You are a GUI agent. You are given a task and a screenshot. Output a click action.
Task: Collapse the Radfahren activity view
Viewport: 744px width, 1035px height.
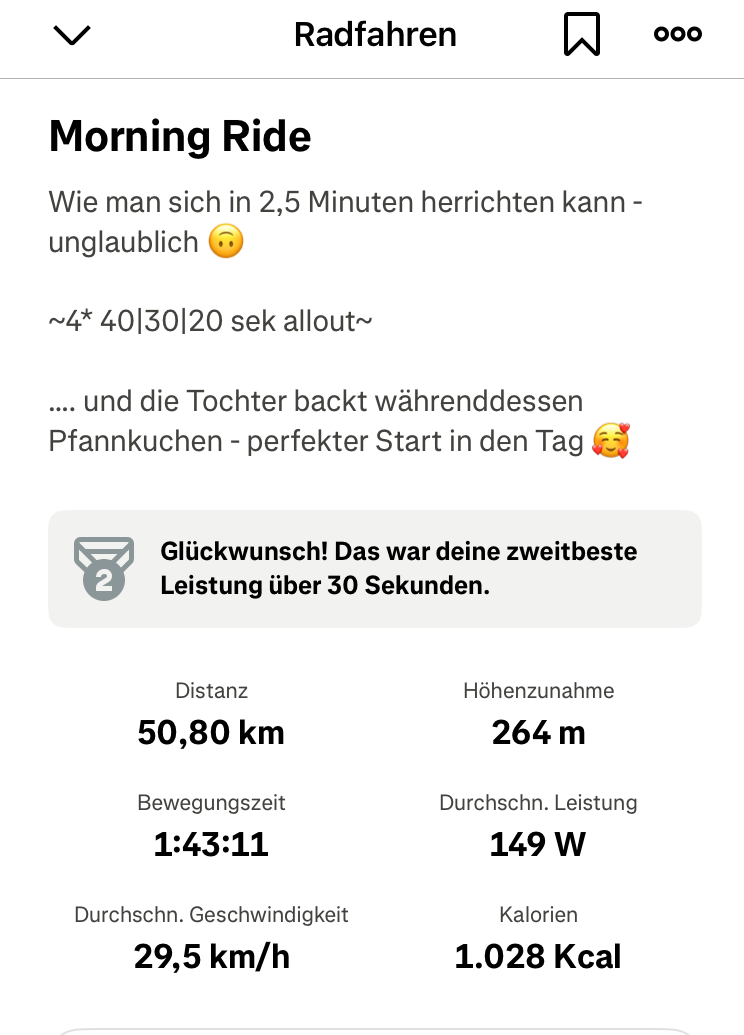[x=72, y=35]
